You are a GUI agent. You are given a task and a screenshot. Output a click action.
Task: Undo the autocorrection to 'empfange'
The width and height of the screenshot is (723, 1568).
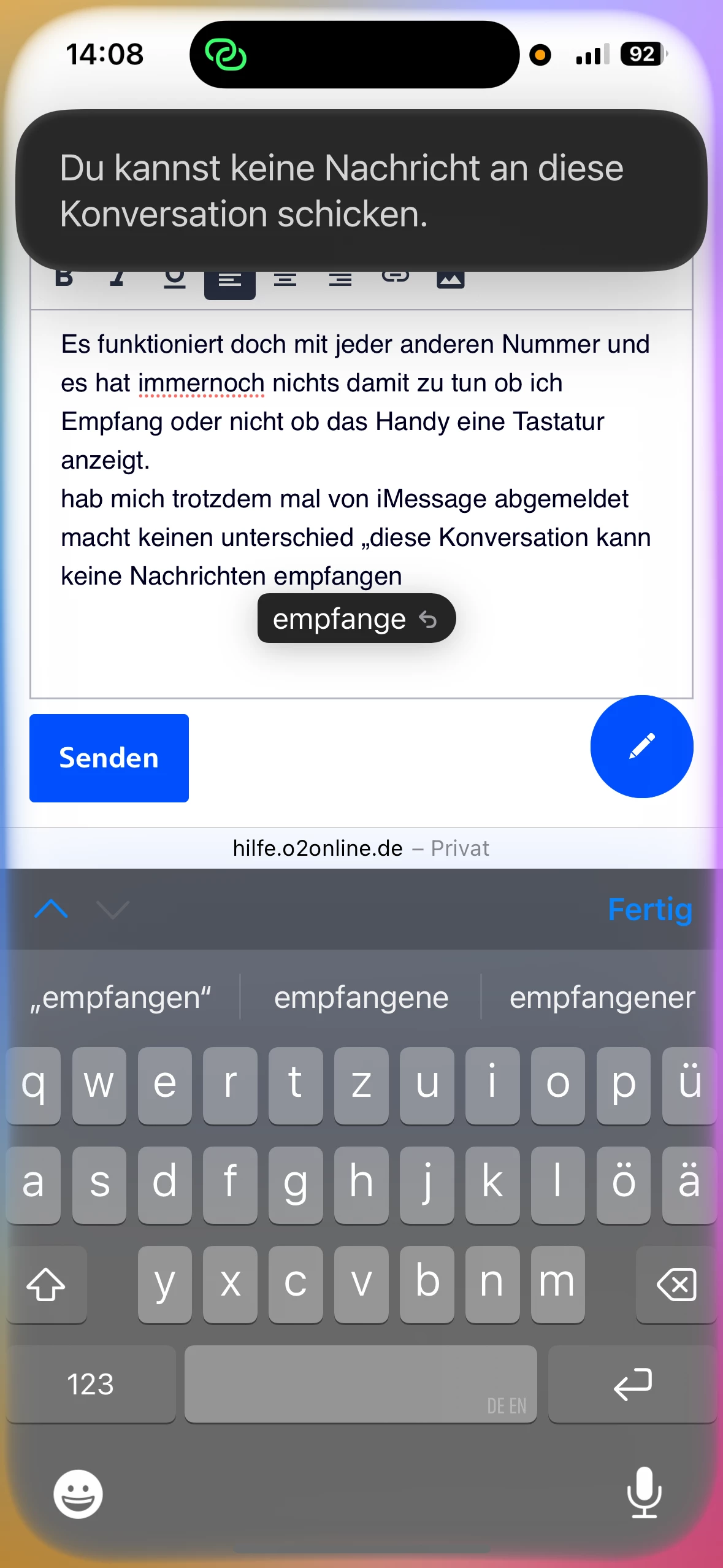tap(356, 618)
